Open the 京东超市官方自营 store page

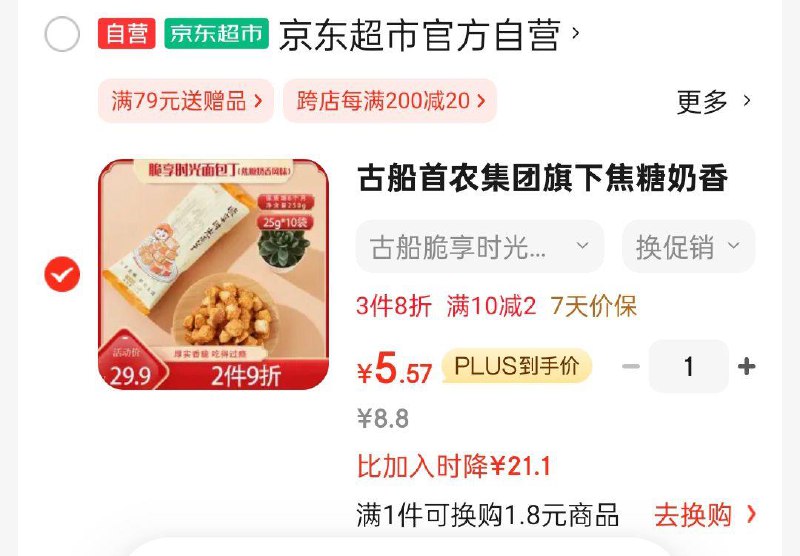420,35
